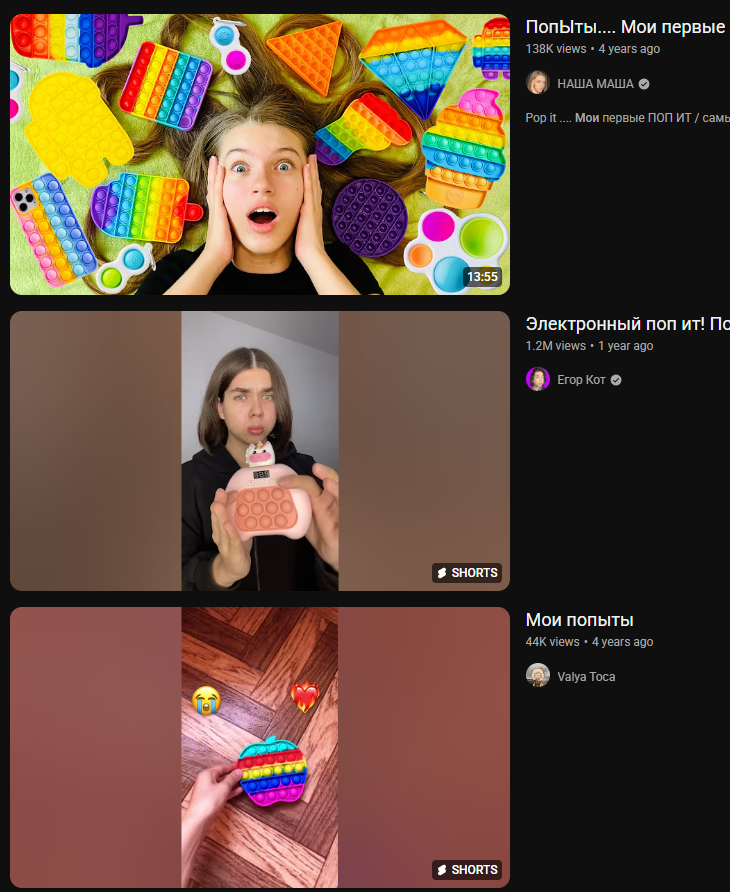Open the 13:55 pop it collection video thumbnail
This screenshot has height=892, width=730.
260,155
